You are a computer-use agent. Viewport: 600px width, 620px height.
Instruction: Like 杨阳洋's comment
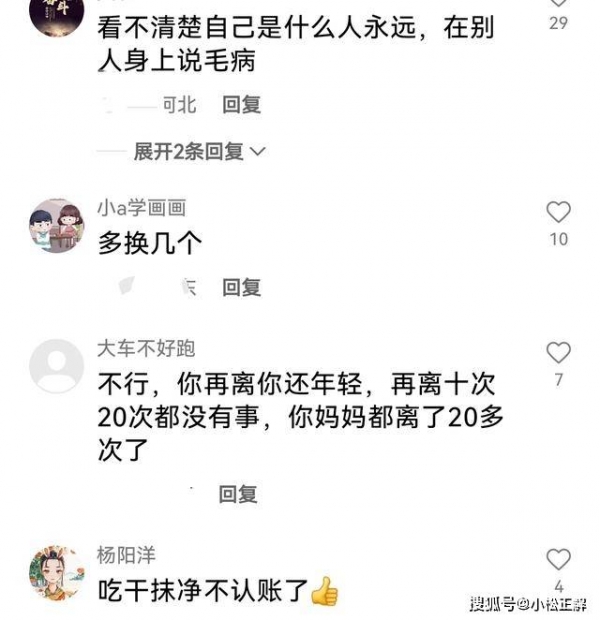[x=558, y=559]
